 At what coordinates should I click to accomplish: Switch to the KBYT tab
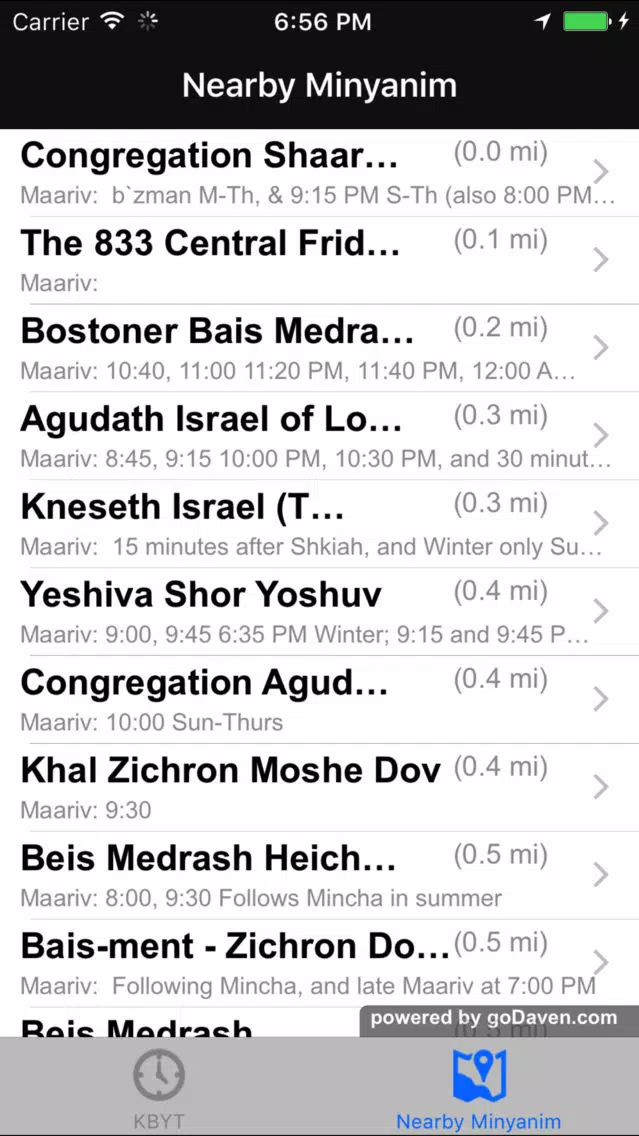[159, 1087]
